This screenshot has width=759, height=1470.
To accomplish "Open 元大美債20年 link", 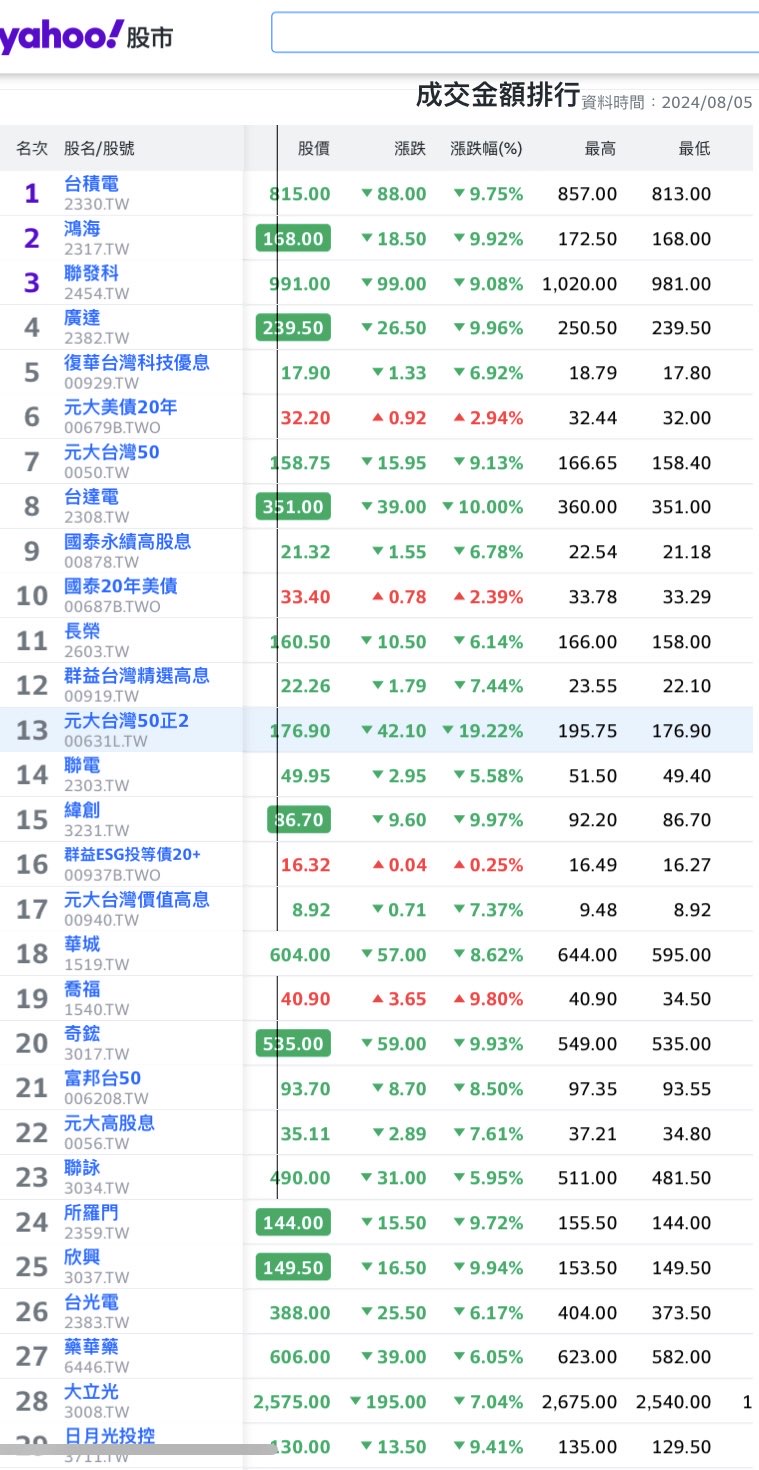I will coord(121,407).
